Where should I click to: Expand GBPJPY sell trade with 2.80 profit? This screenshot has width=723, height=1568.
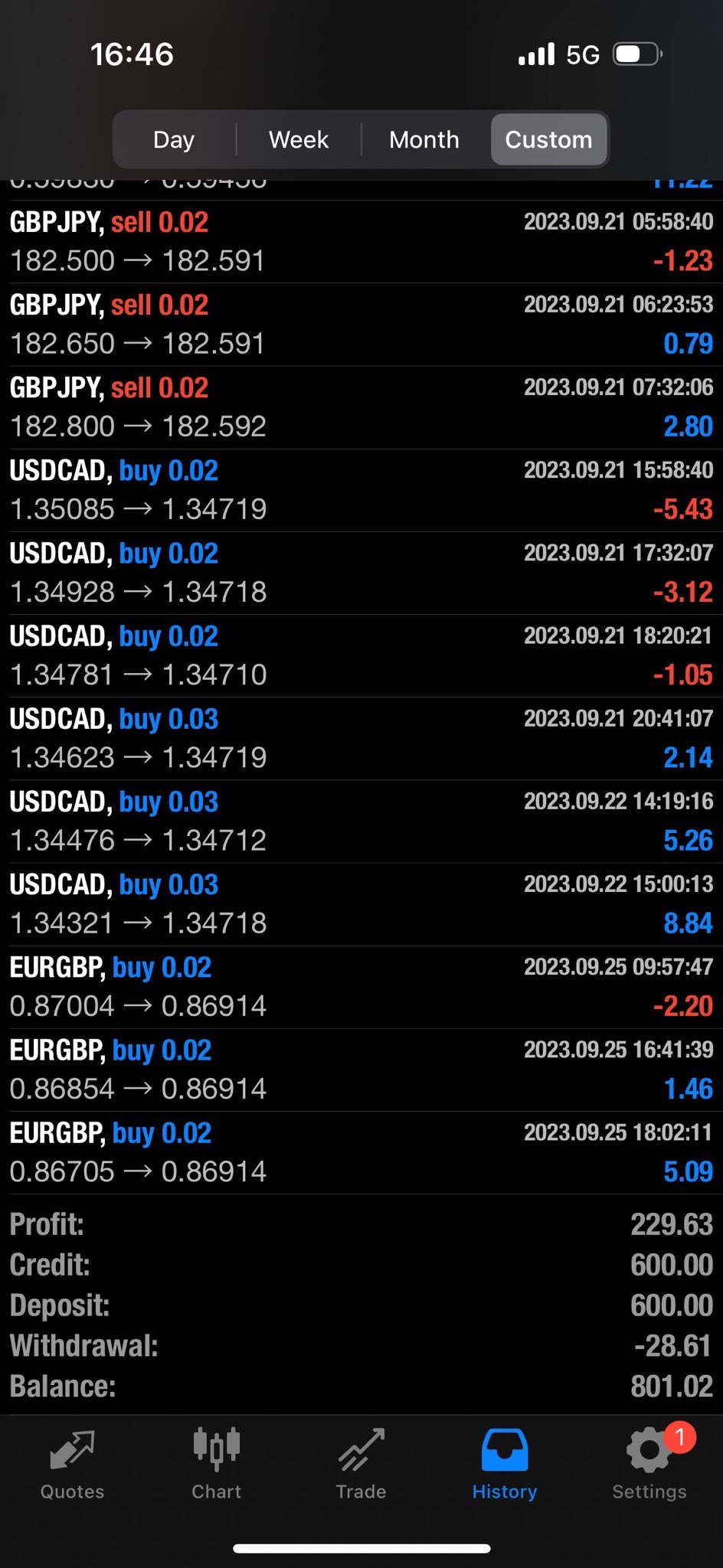click(361, 407)
